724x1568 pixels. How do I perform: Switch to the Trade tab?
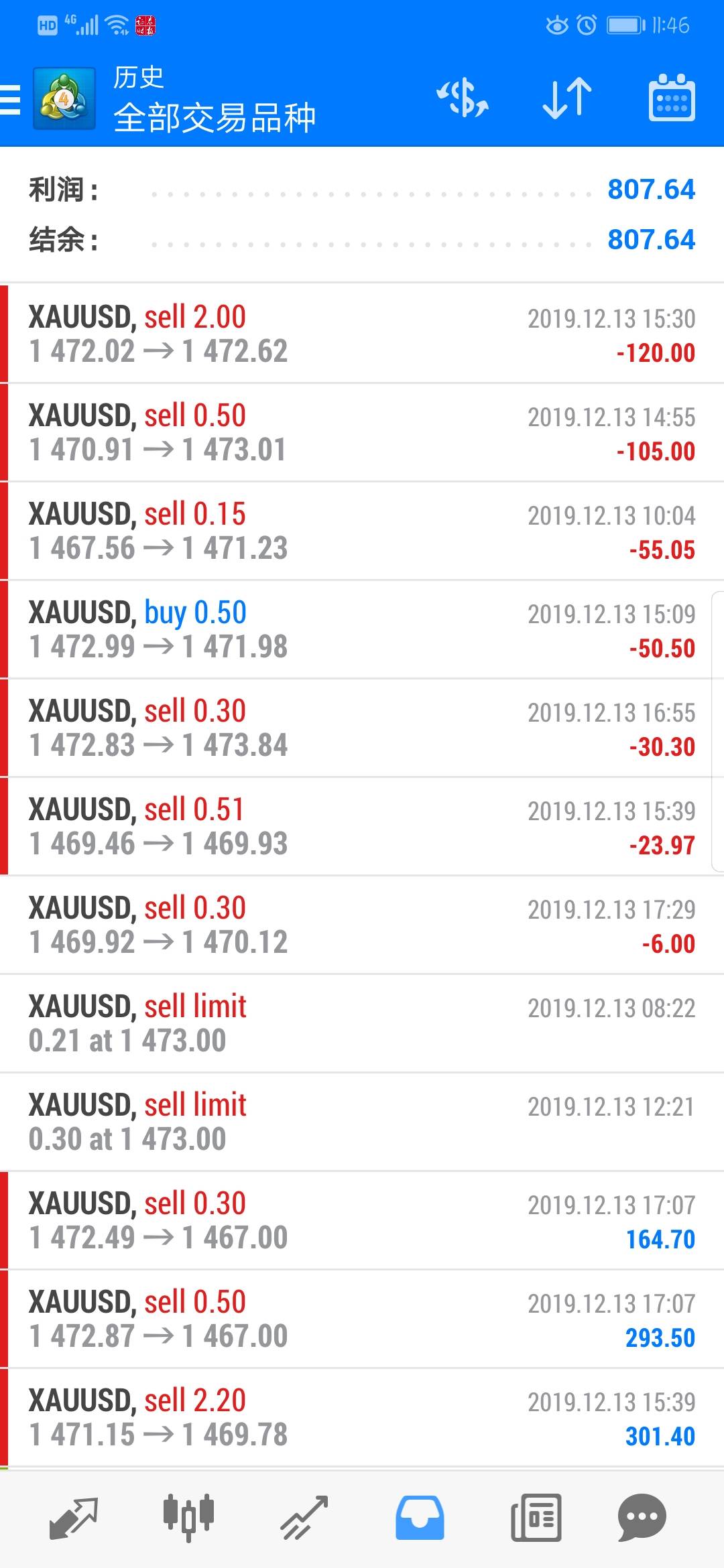(x=304, y=1517)
